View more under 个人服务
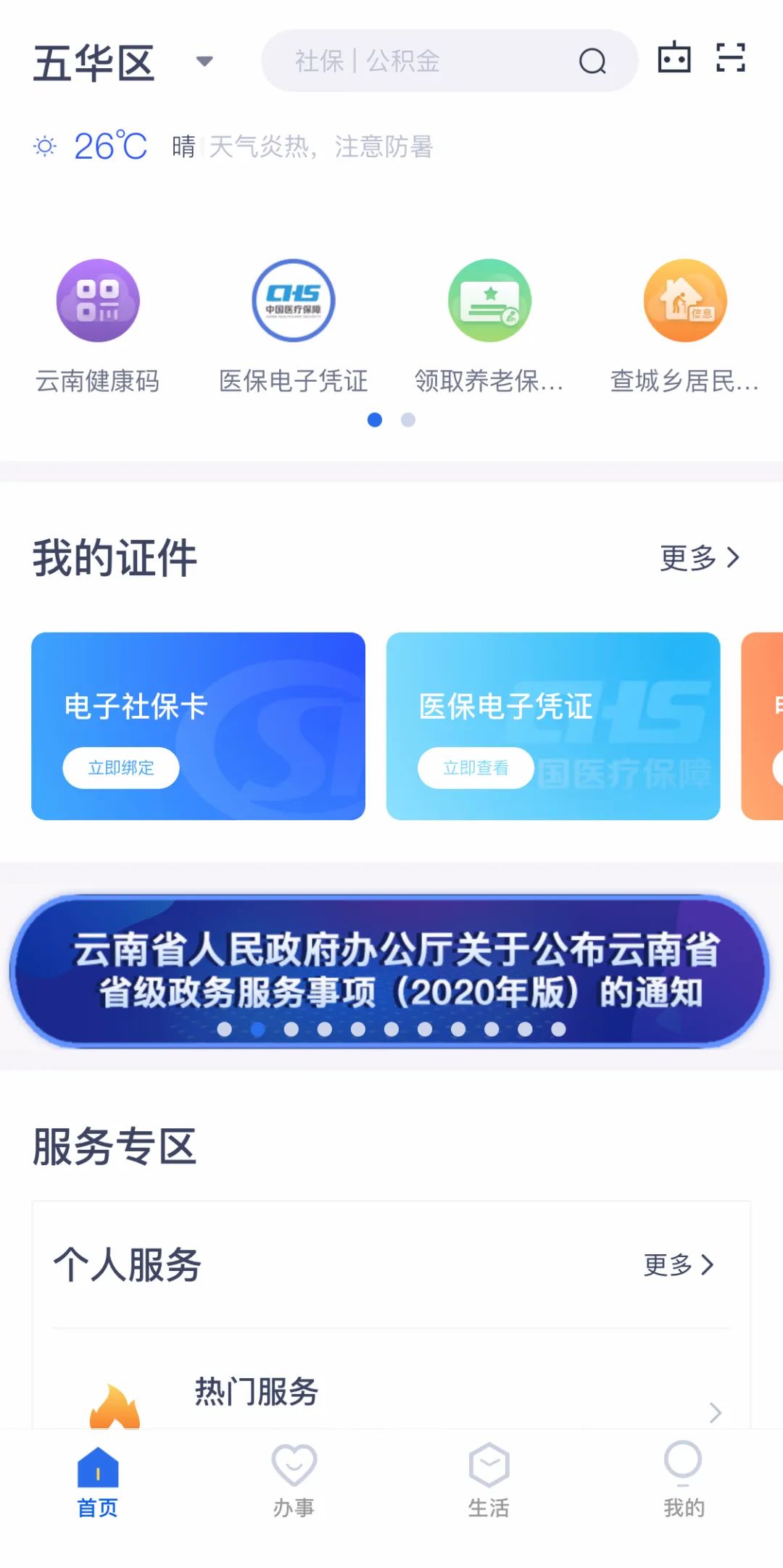The width and height of the screenshot is (783, 1568). click(679, 1265)
